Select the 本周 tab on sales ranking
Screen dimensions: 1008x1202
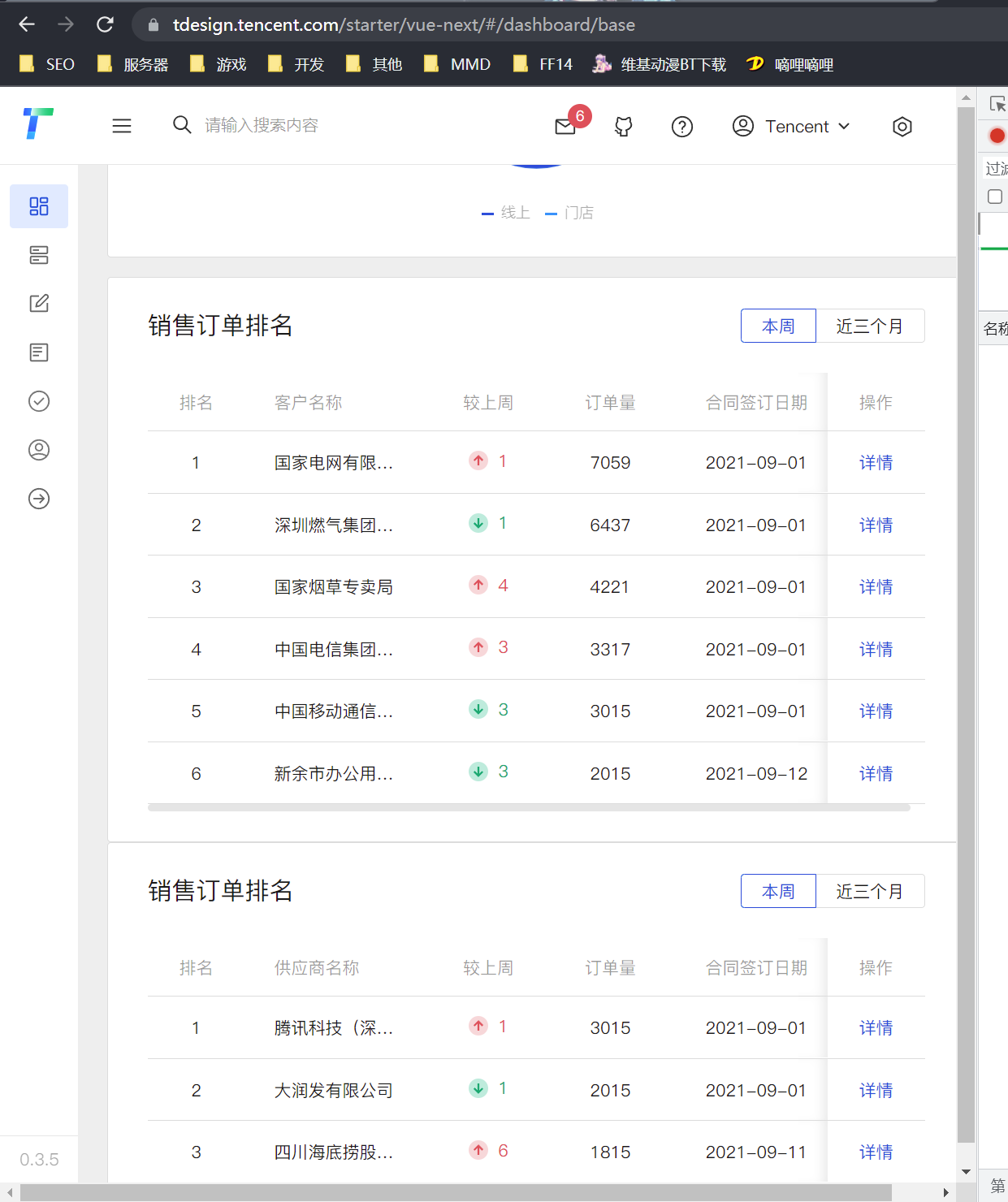coord(777,325)
